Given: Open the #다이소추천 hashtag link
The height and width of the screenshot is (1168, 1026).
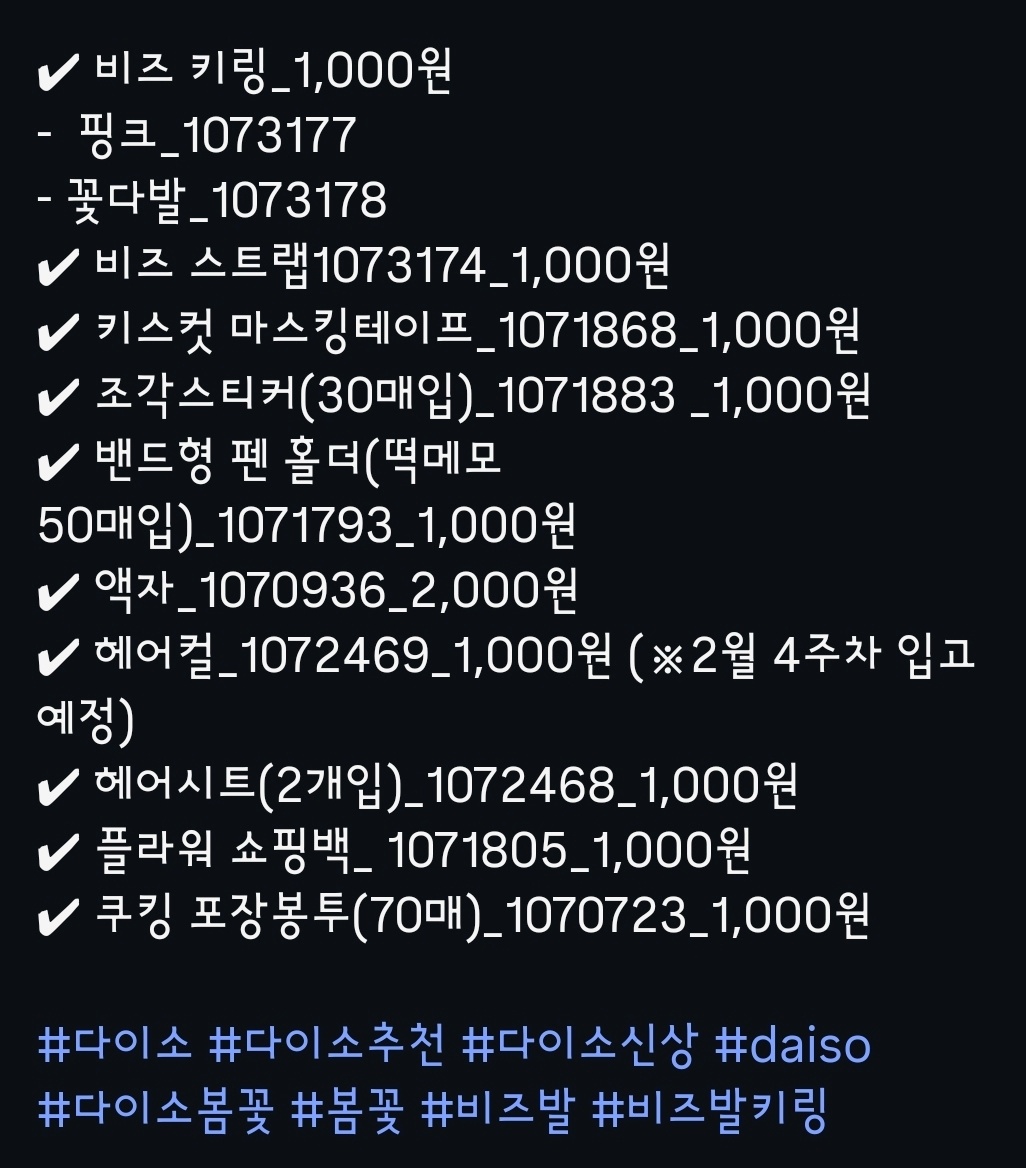Looking at the screenshot, I should (326, 1047).
